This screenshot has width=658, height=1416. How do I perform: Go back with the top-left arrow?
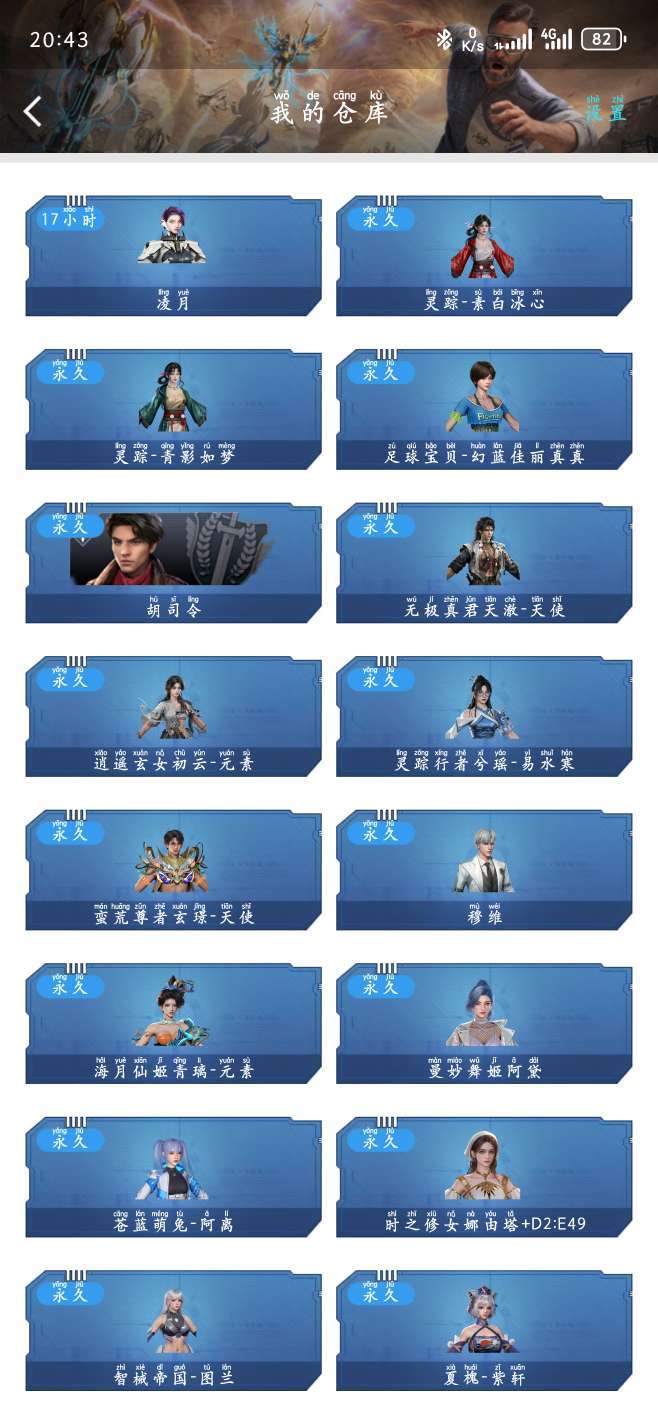[x=33, y=111]
